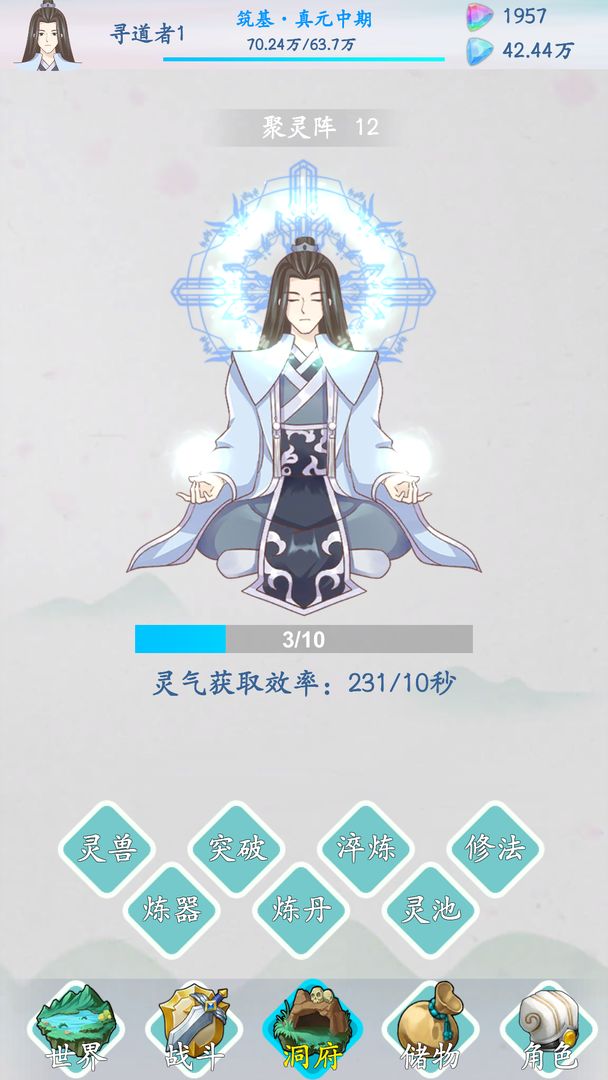Open the 炼丹 alchemy menu
The image size is (608, 1080).
pyautogui.click(x=300, y=909)
